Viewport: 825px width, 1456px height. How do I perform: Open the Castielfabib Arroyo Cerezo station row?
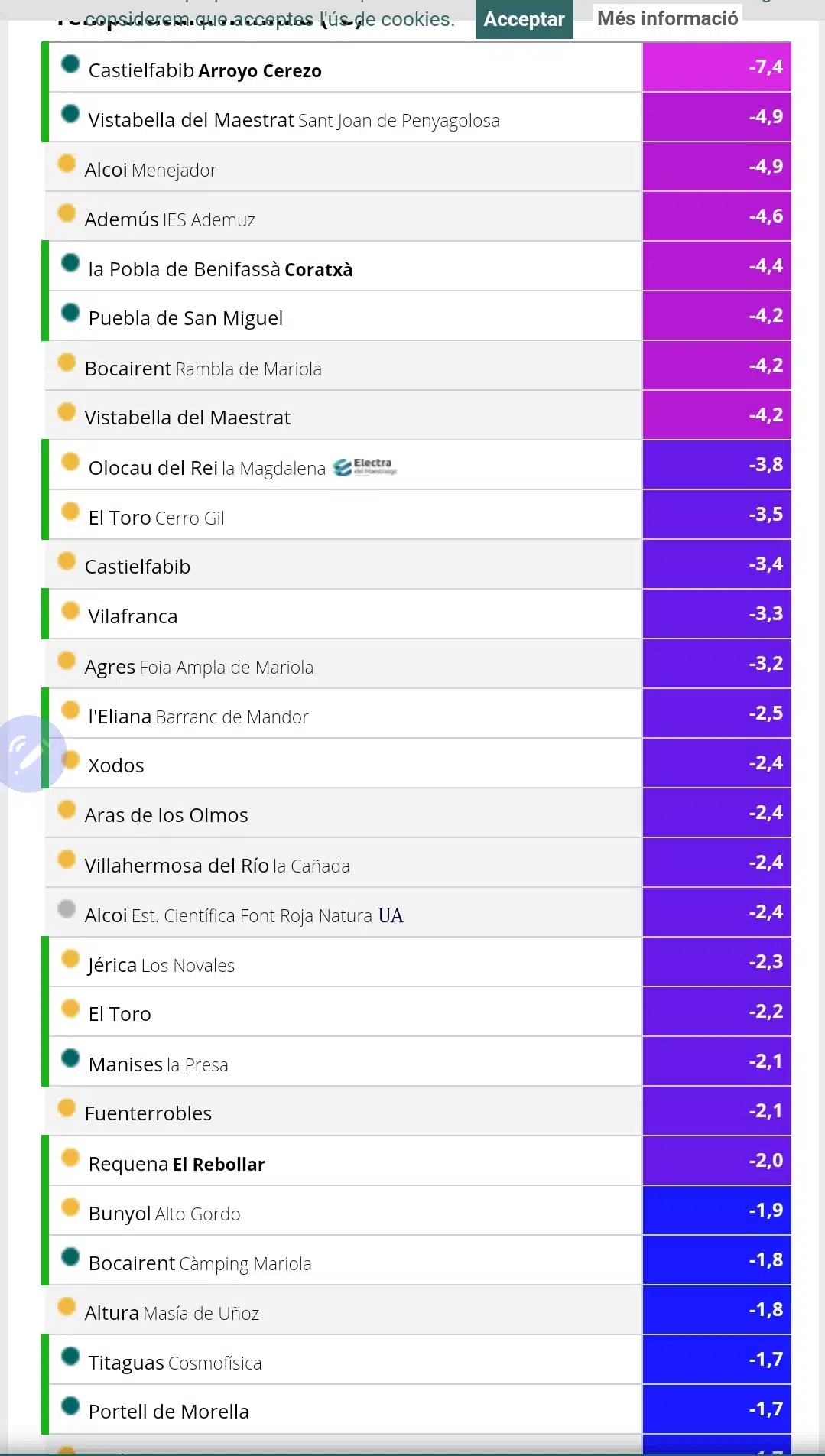point(416,67)
